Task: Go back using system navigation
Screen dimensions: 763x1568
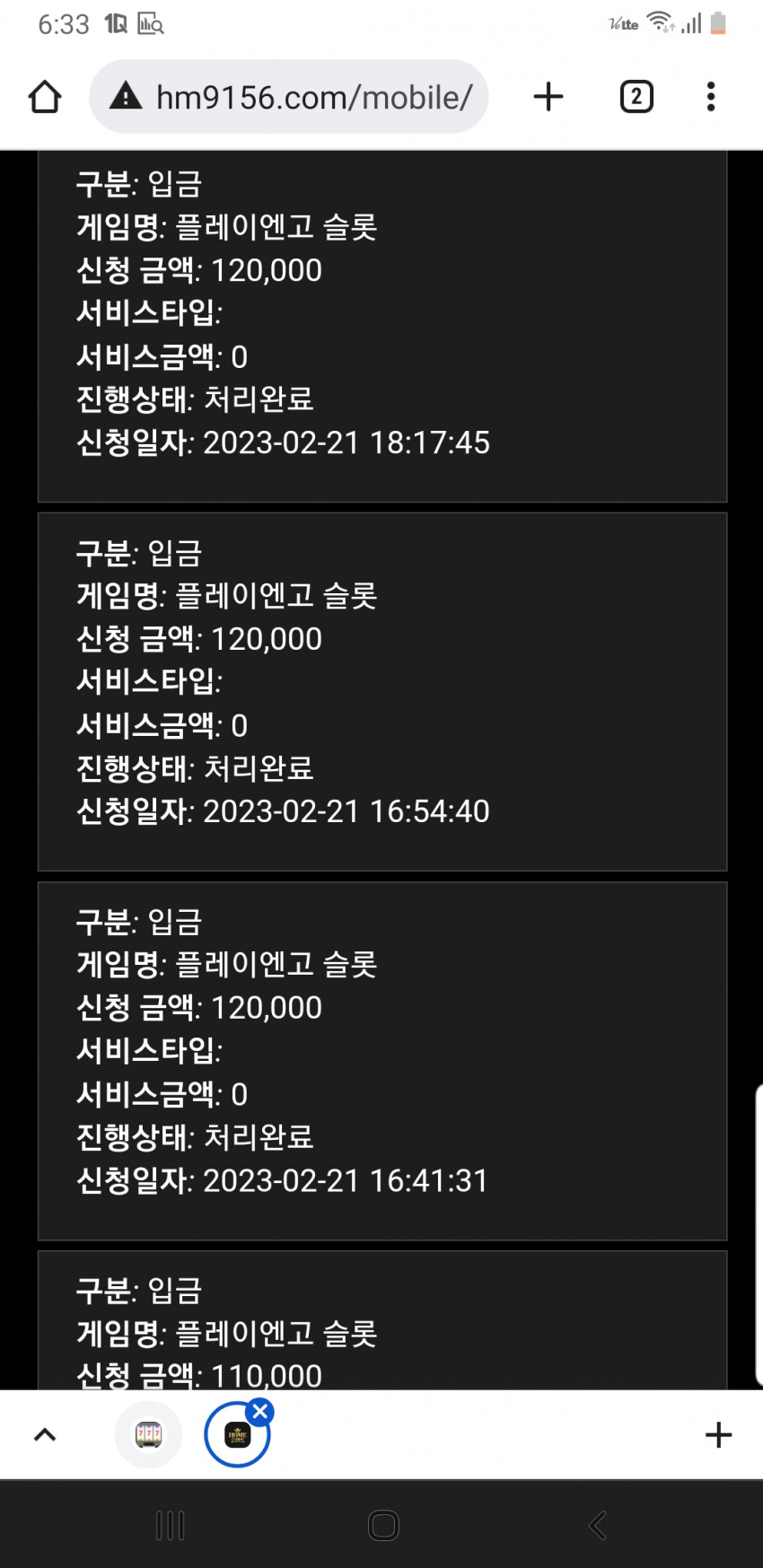Action: 598,1525
